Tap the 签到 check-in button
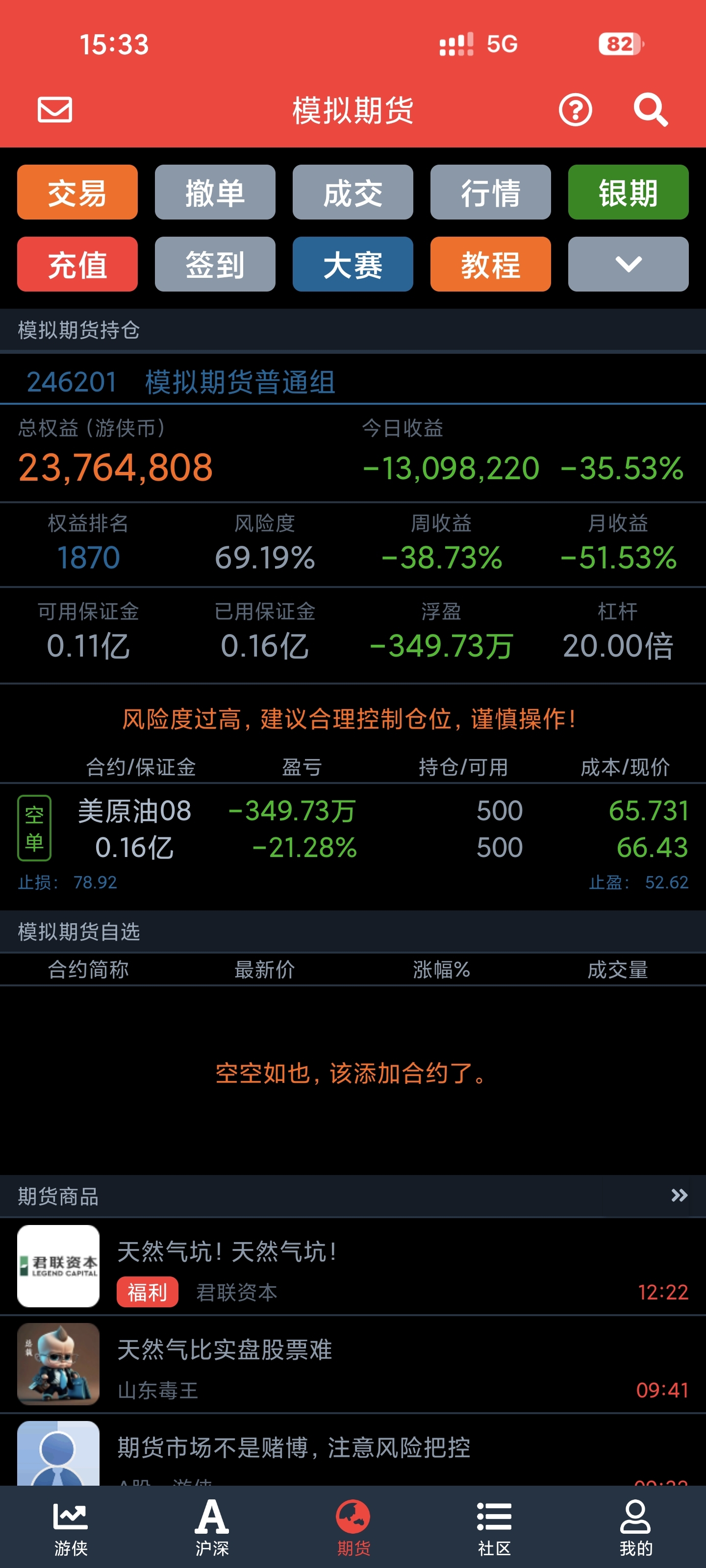The image size is (706, 1568). click(215, 264)
